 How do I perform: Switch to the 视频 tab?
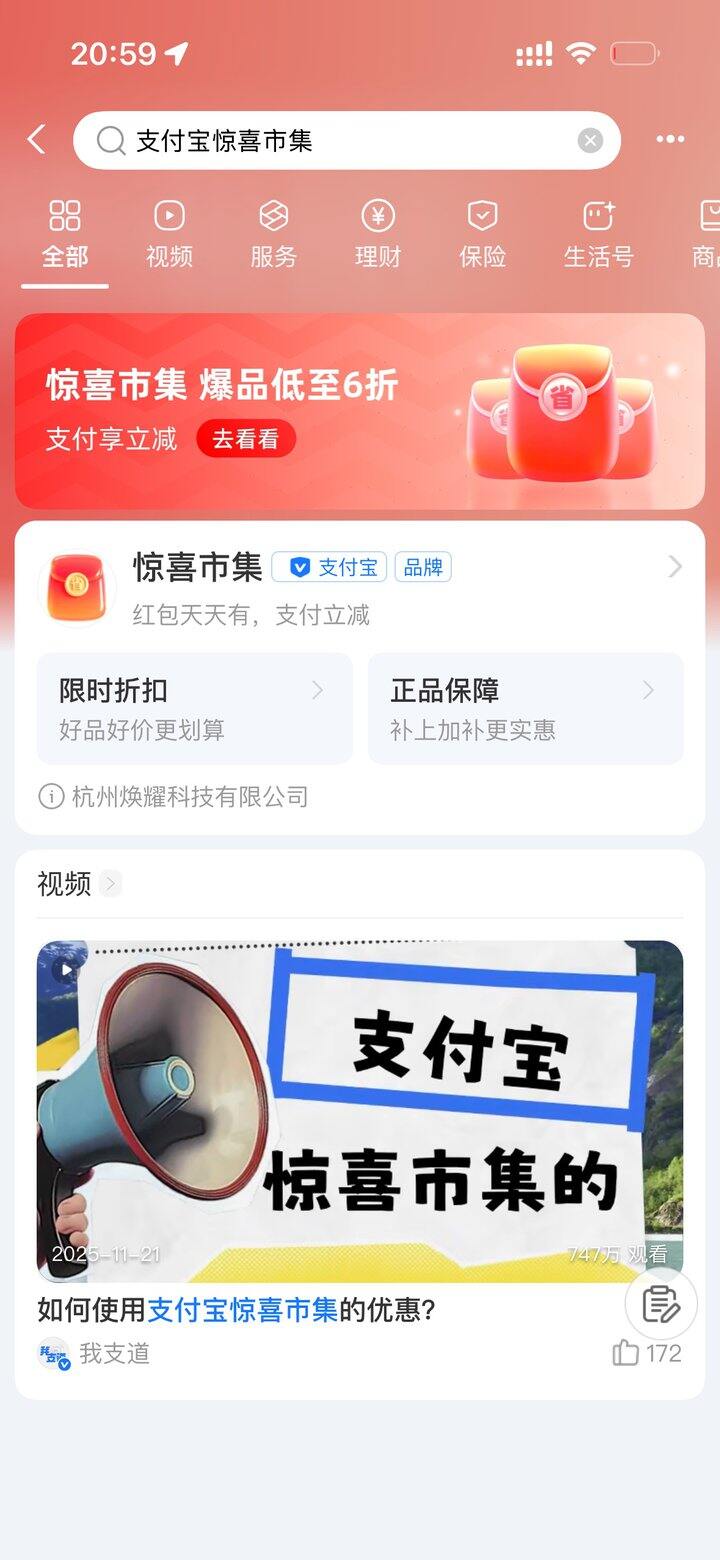169,234
